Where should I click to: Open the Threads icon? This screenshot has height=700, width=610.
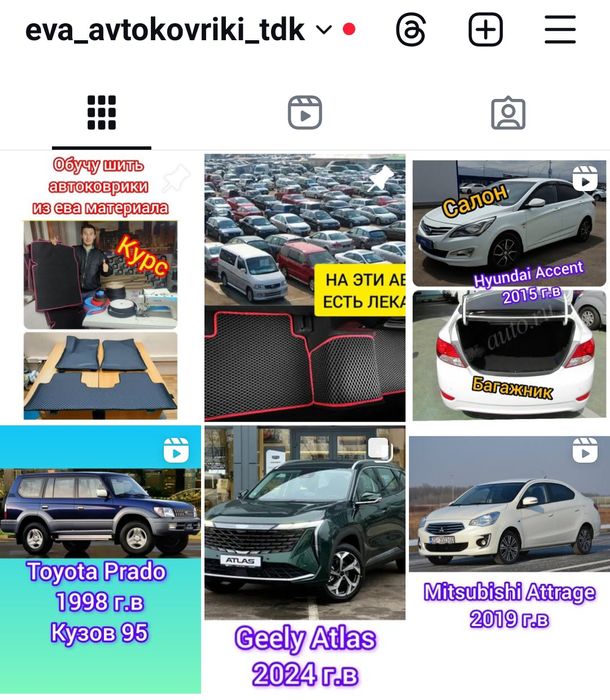[411, 30]
